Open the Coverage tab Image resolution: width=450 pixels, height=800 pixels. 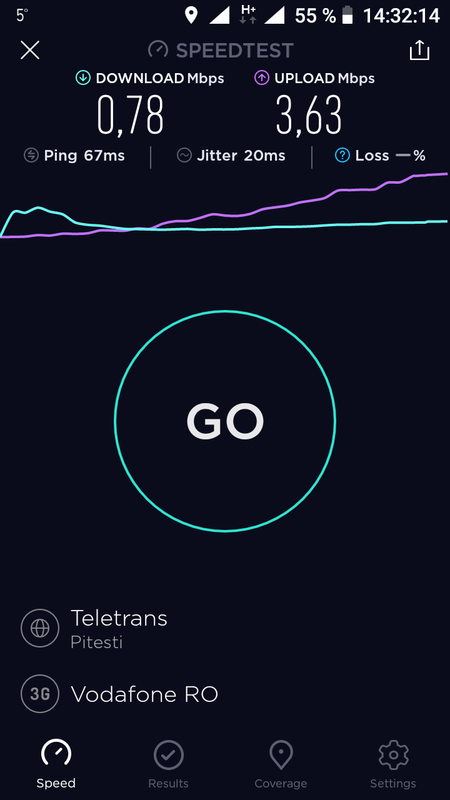[281, 765]
